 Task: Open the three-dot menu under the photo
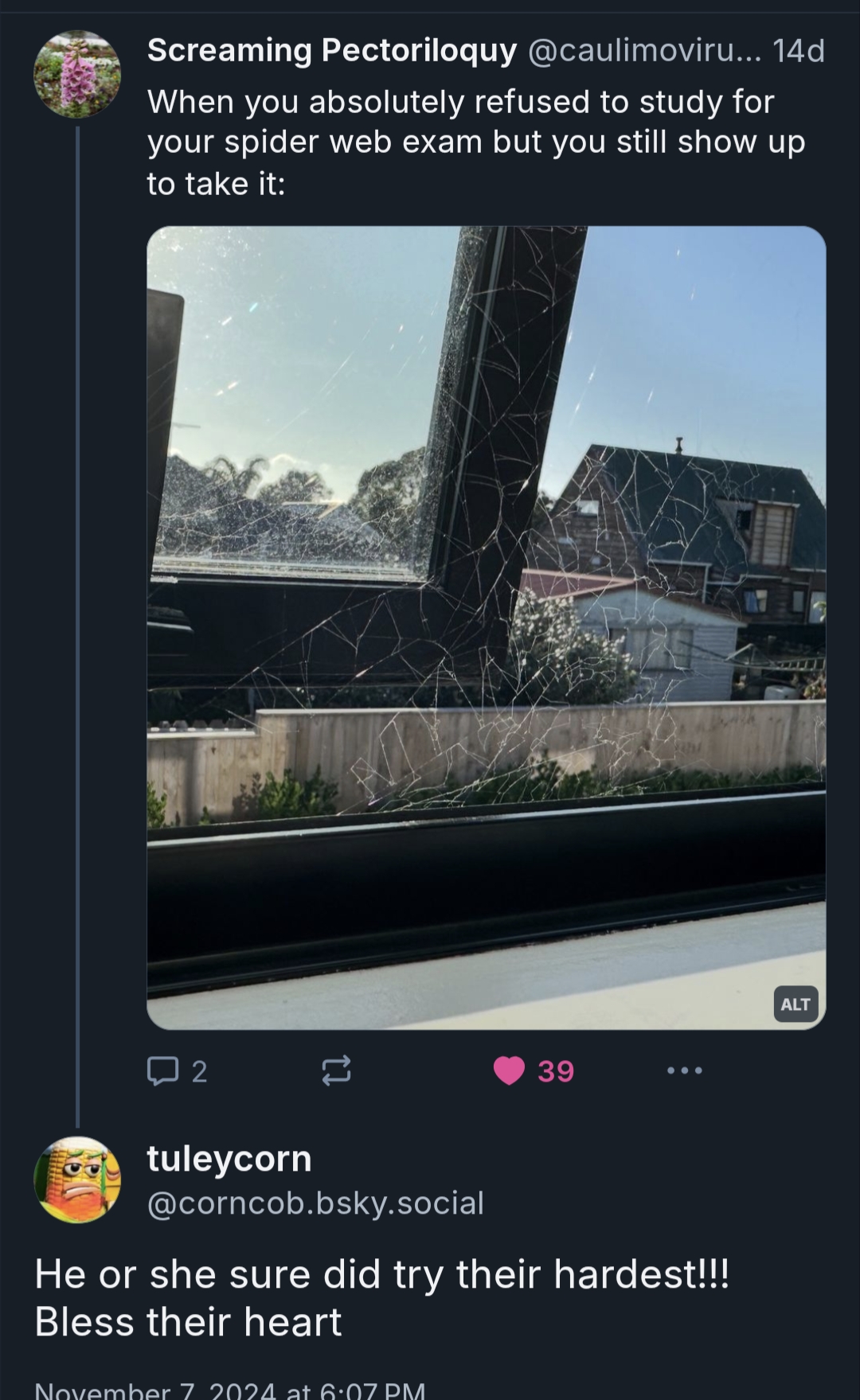pos(685,1070)
